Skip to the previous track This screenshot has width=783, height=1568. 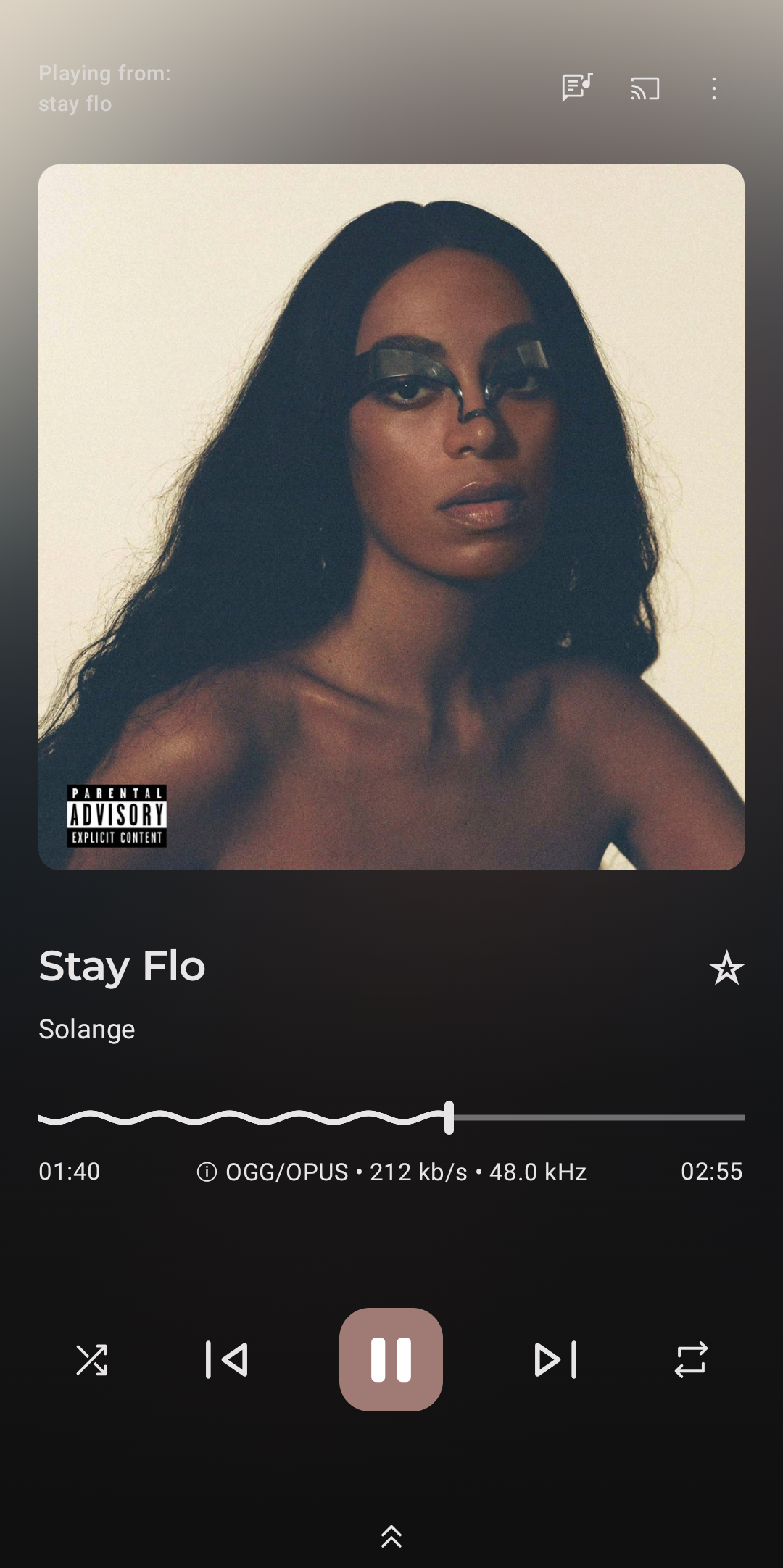tap(227, 1359)
